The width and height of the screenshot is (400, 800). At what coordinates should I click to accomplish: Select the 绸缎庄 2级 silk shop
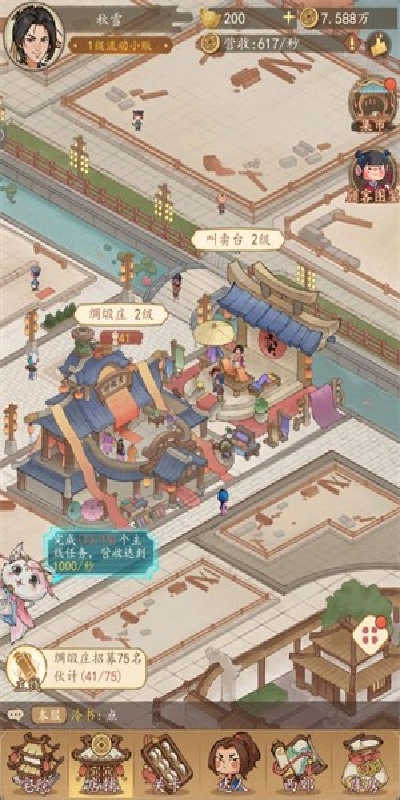coord(121,315)
